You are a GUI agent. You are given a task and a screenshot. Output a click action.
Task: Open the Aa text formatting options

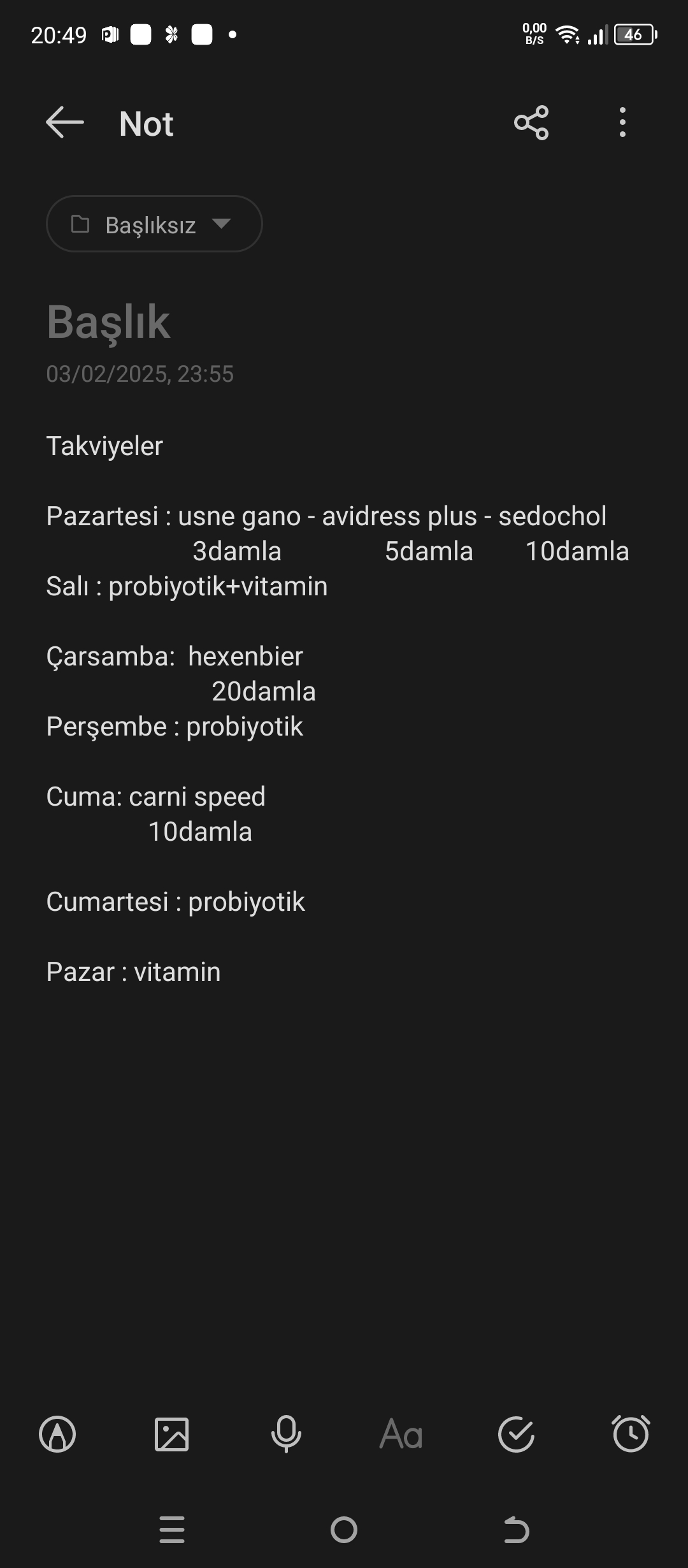click(401, 1434)
